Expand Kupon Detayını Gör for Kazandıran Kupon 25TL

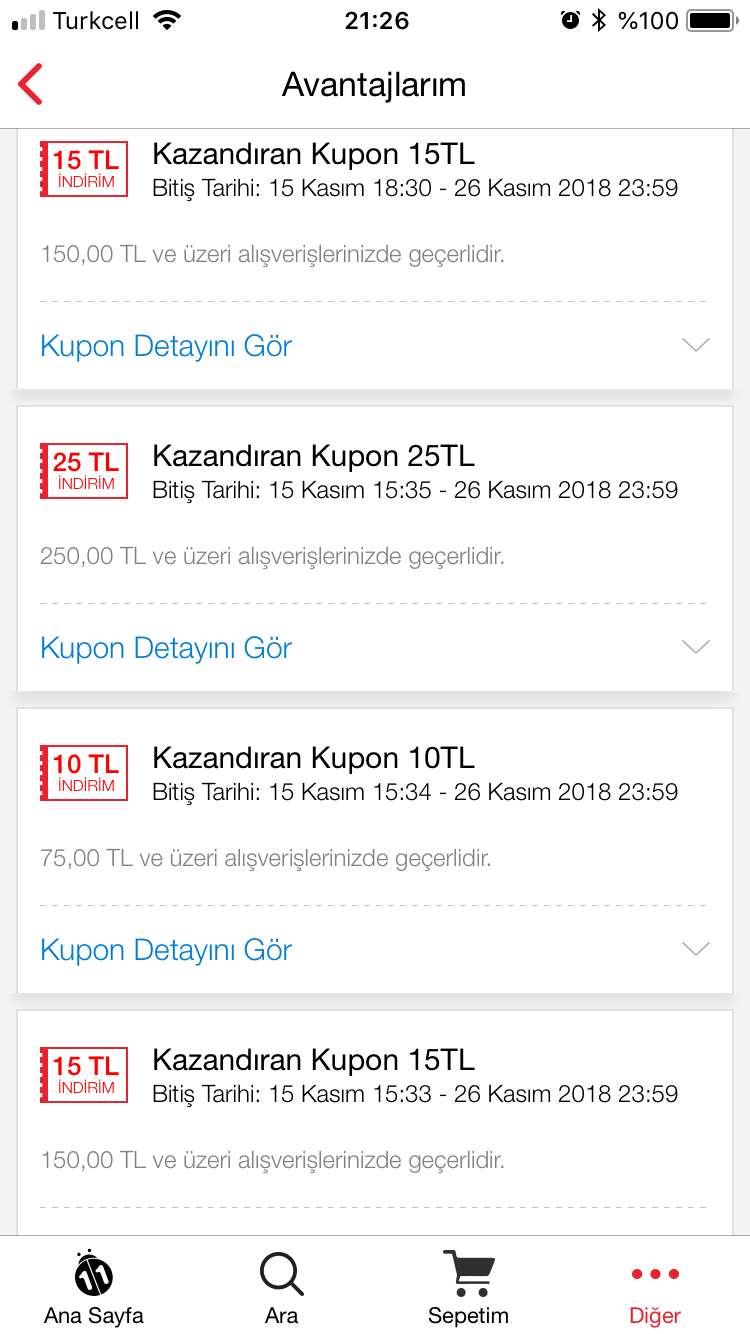click(374, 648)
